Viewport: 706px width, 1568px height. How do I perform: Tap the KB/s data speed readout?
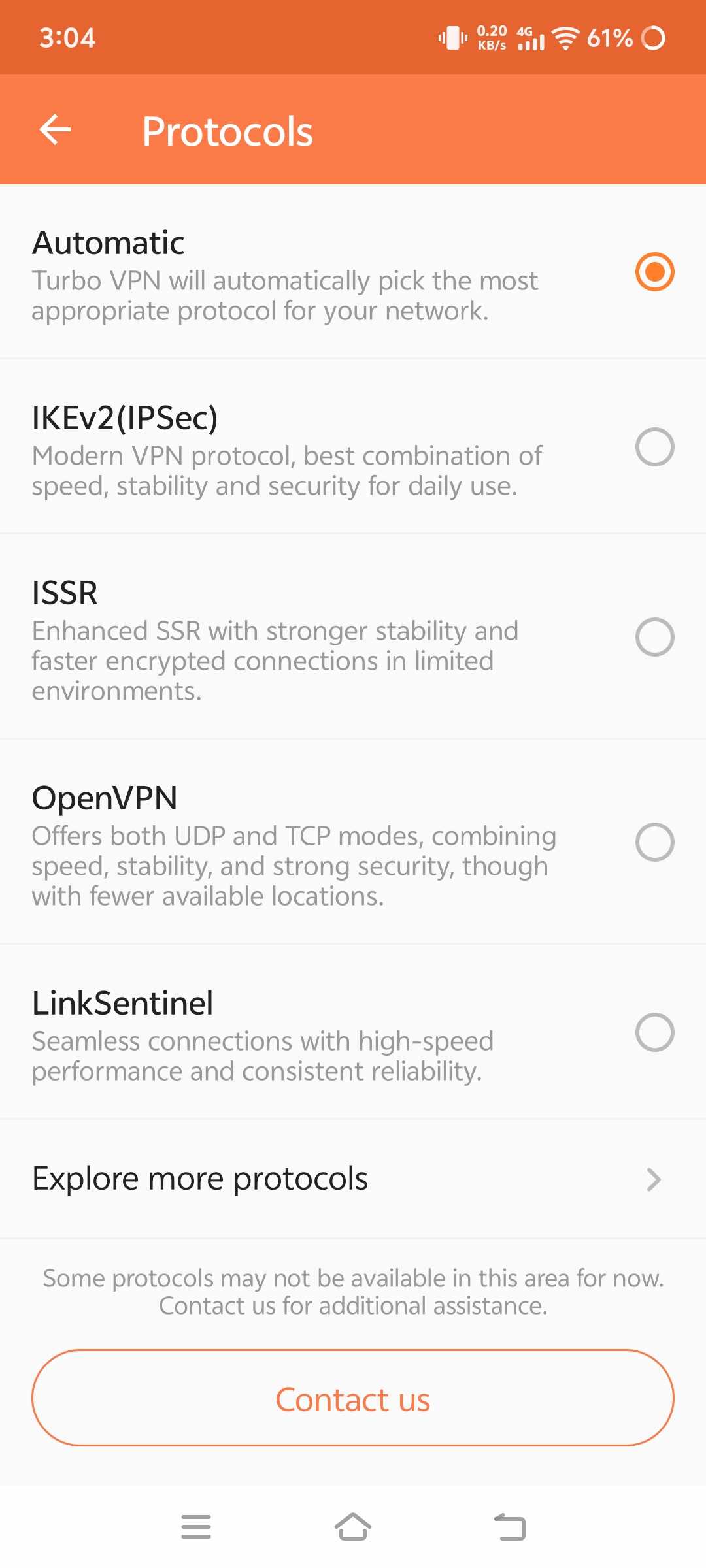tap(493, 37)
